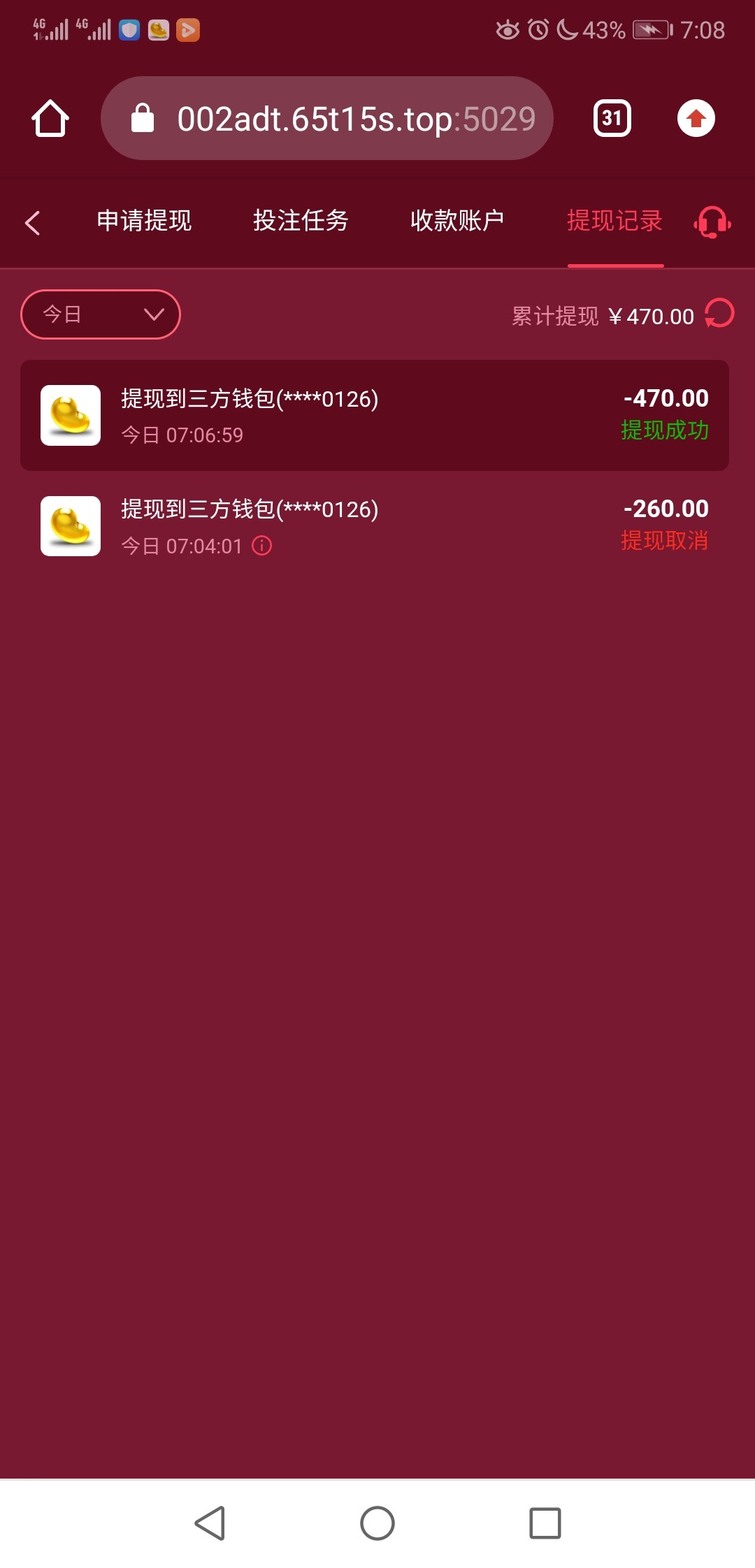This screenshot has width=755, height=1568.
Task: Select the 提现记录 tab
Action: (614, 222)
